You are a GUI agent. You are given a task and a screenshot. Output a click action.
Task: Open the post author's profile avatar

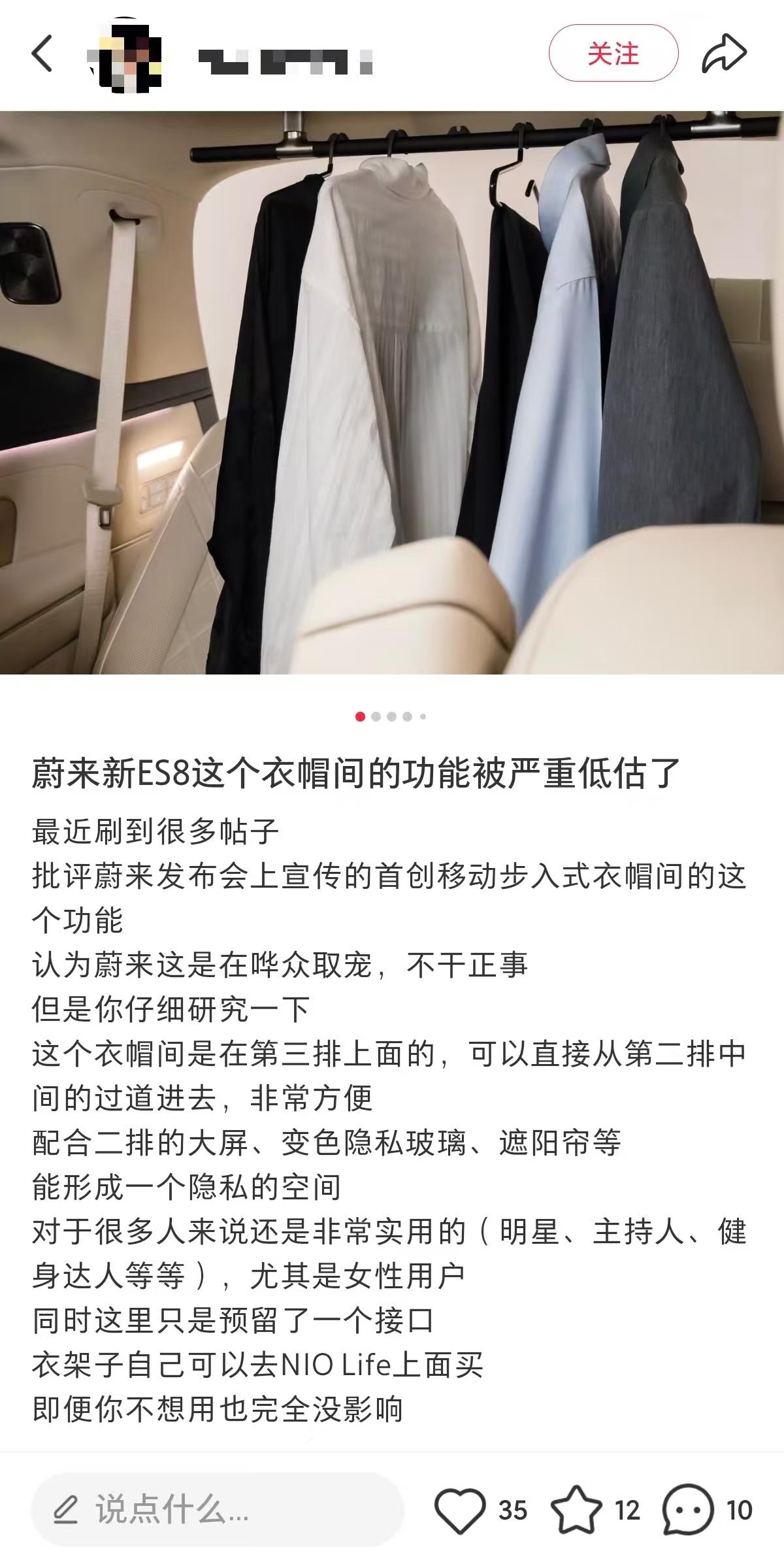[x=125, y=56]
